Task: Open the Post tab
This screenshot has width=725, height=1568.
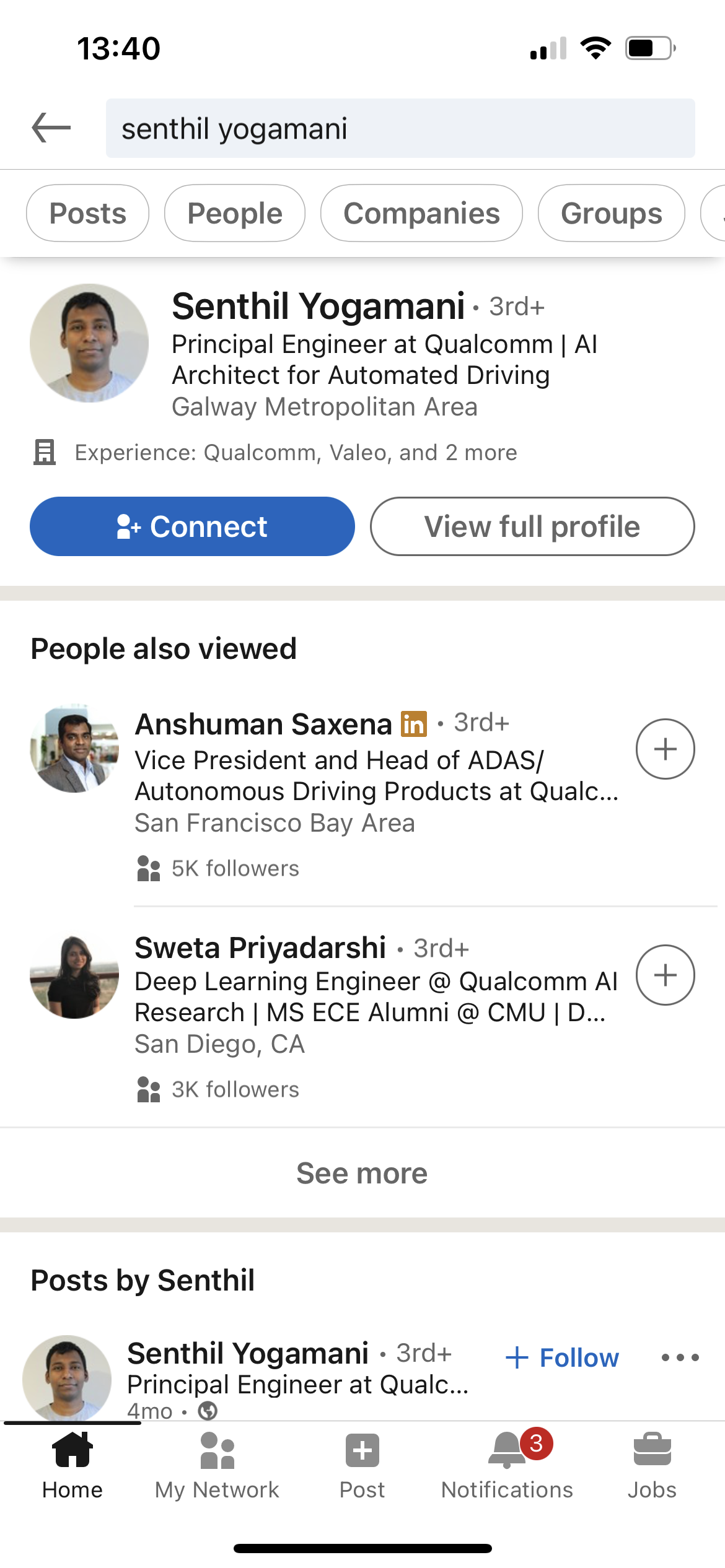Action: [x=362, y=1465]
